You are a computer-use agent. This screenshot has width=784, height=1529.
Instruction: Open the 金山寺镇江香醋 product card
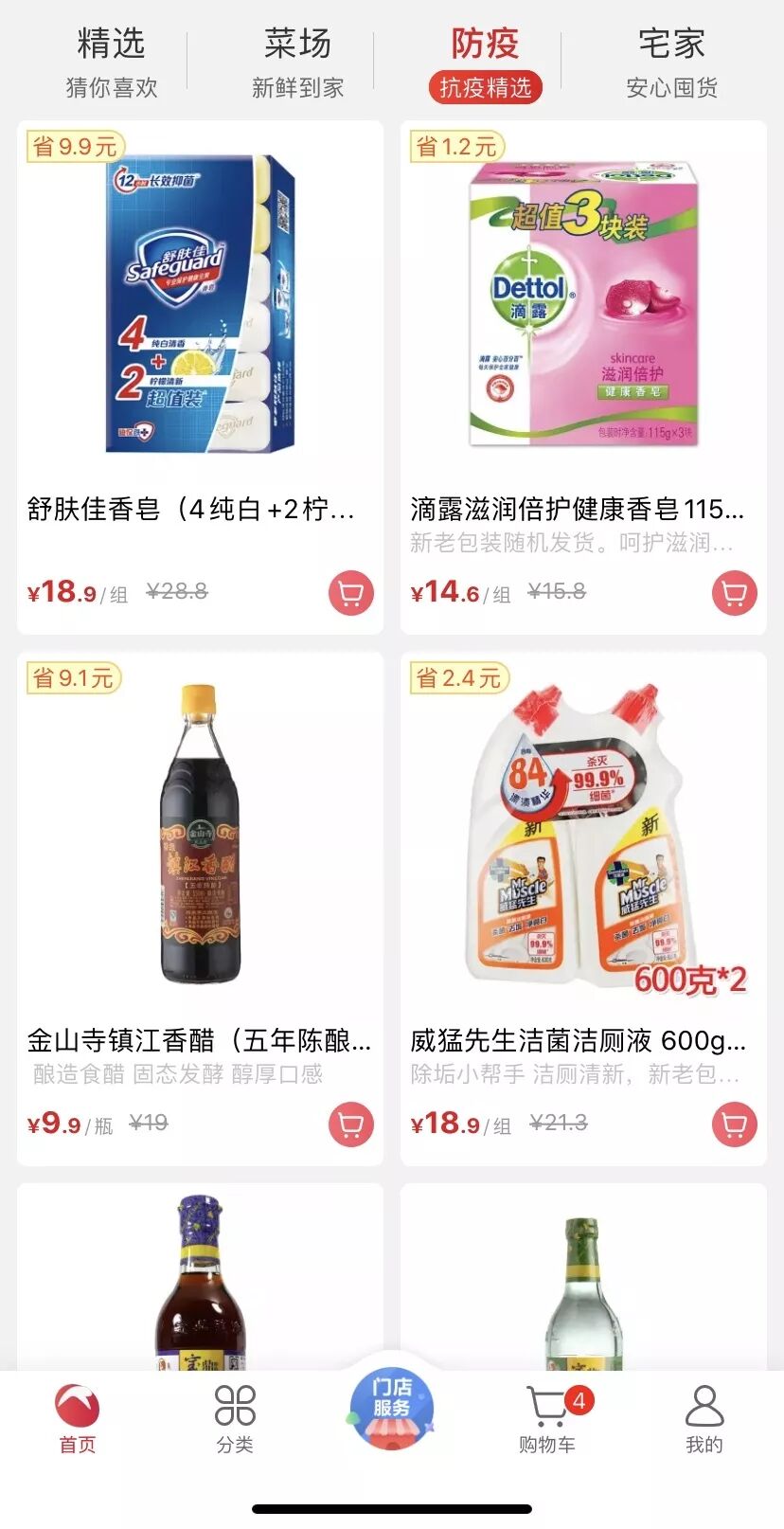(200, 908)
